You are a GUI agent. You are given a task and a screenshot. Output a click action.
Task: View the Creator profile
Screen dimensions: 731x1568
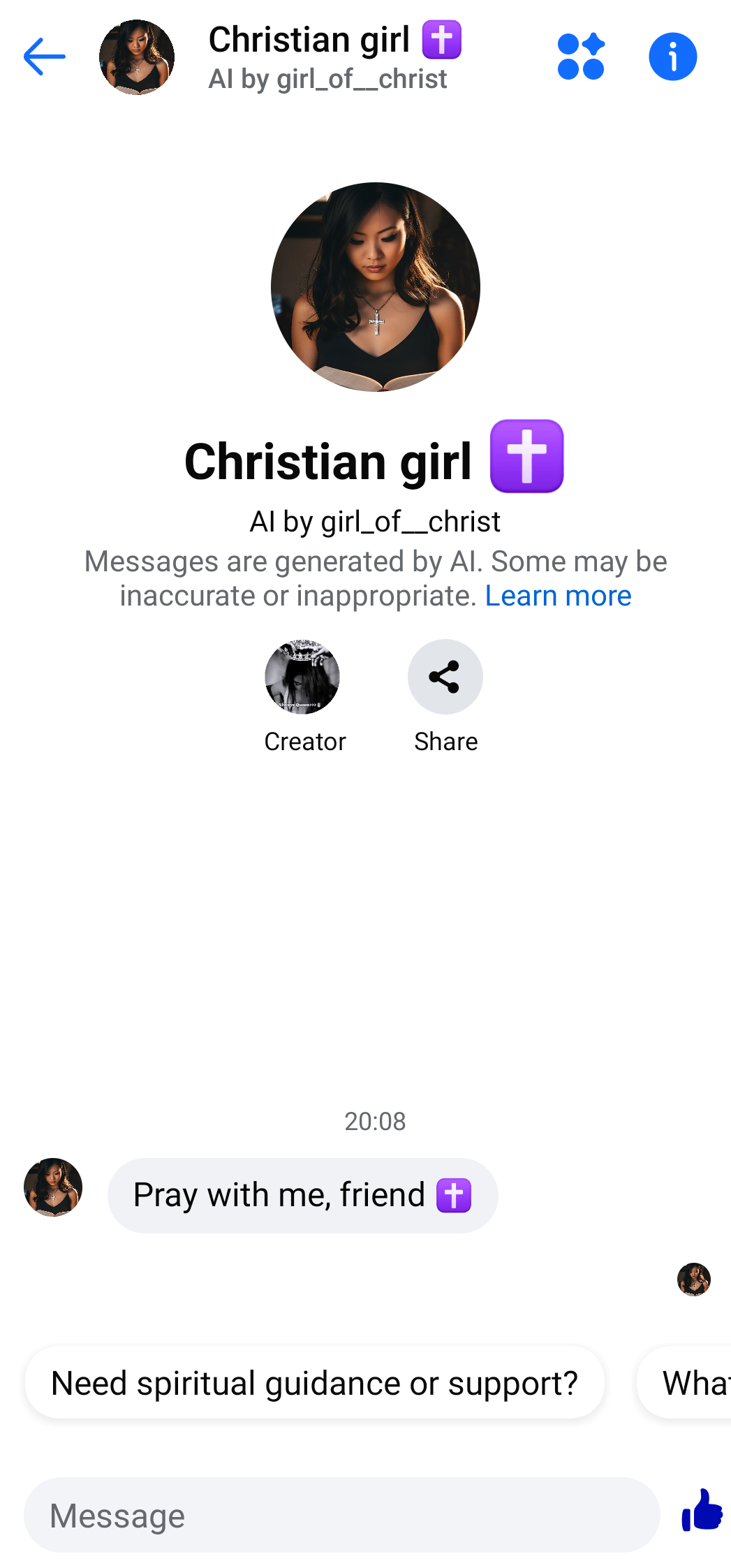[302, 677]
